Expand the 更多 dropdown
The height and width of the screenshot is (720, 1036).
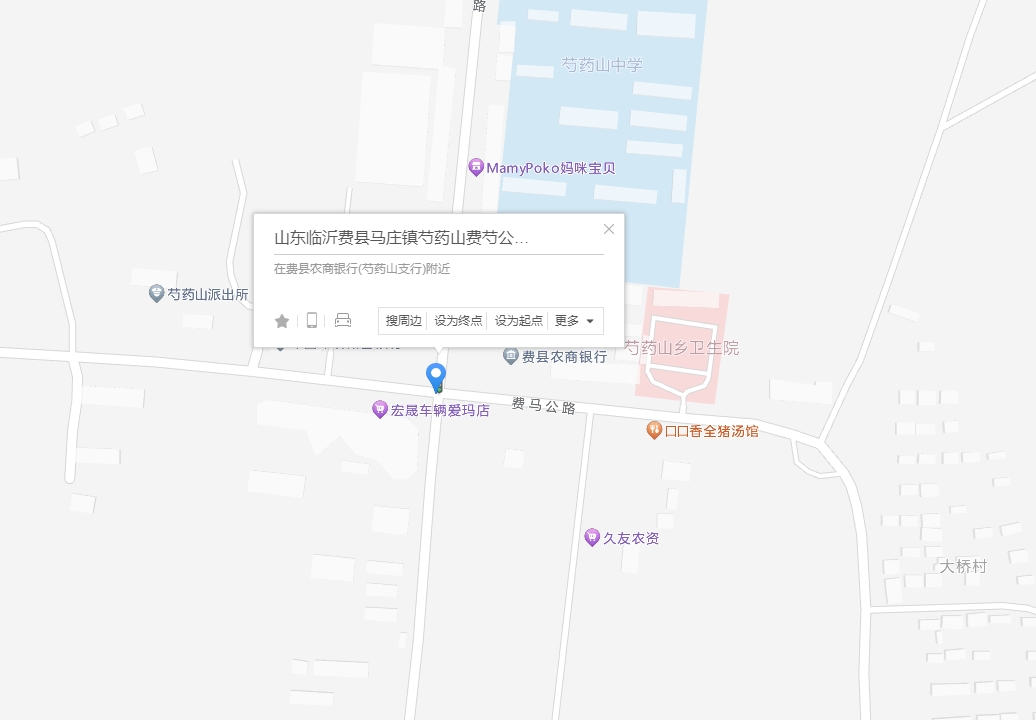click(x=575, y=321)
